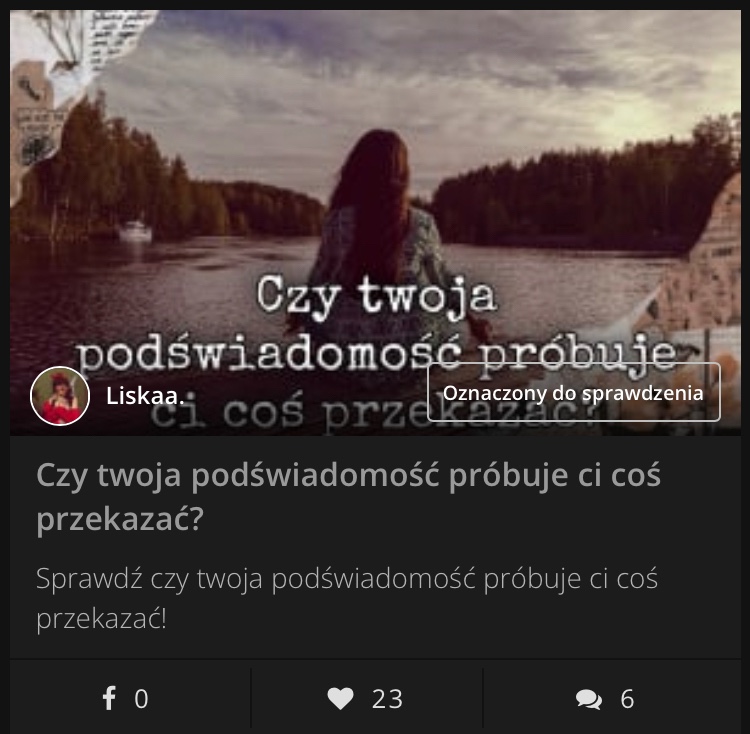Open Liskaa.'s author profile
This screenshot has width=750, height=734.
point(144,396)
